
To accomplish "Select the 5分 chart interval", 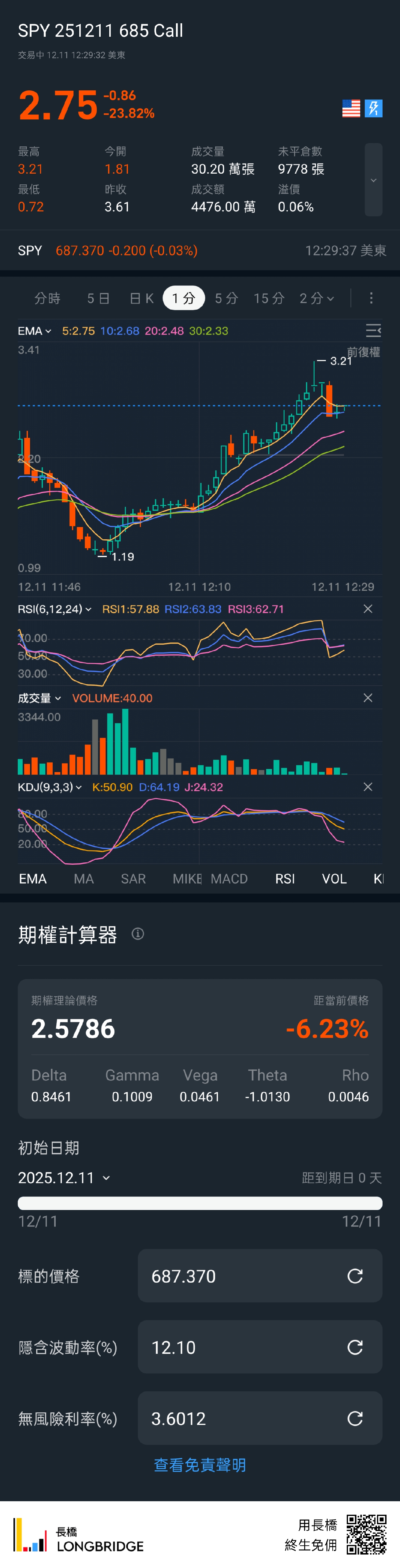I will [226, 298].
